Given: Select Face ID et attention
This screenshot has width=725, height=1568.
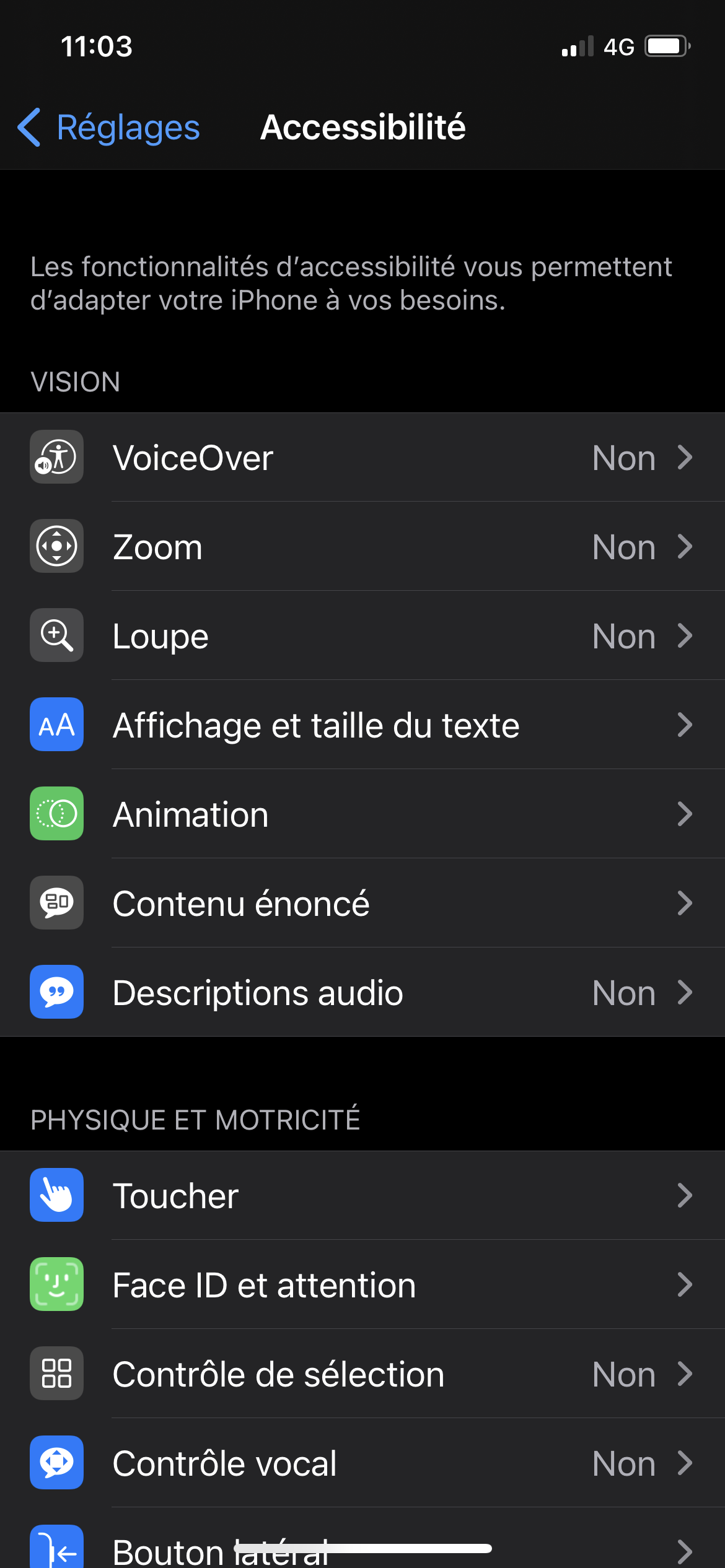Looking at the screenshot, I should click(x=362, y=1284).
